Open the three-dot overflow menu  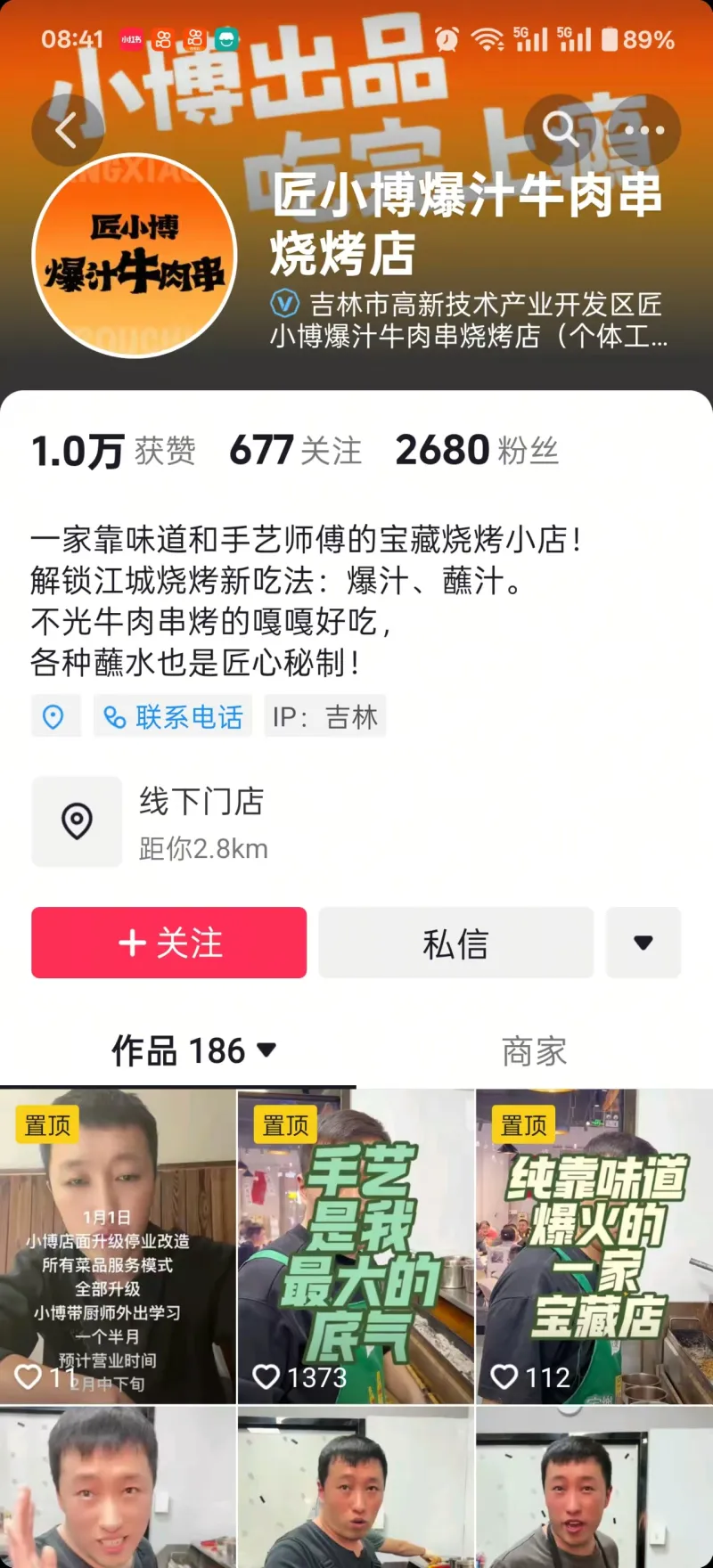[643, 130]
